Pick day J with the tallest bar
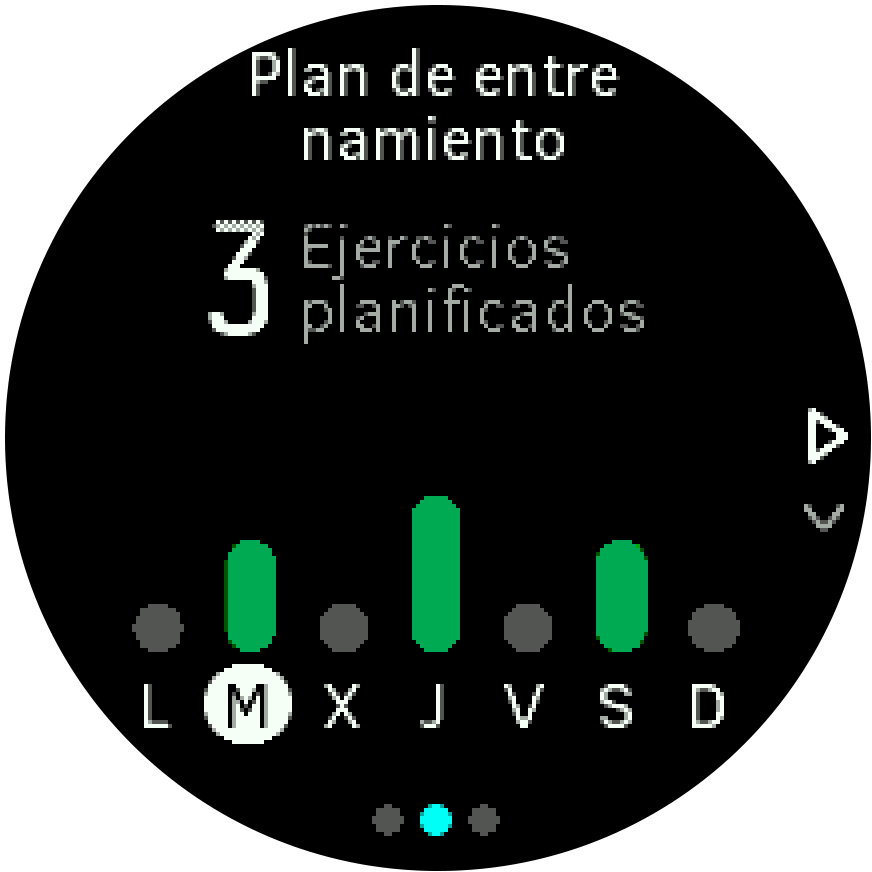This screenshot has height=872, width=872. click(435, 707)
